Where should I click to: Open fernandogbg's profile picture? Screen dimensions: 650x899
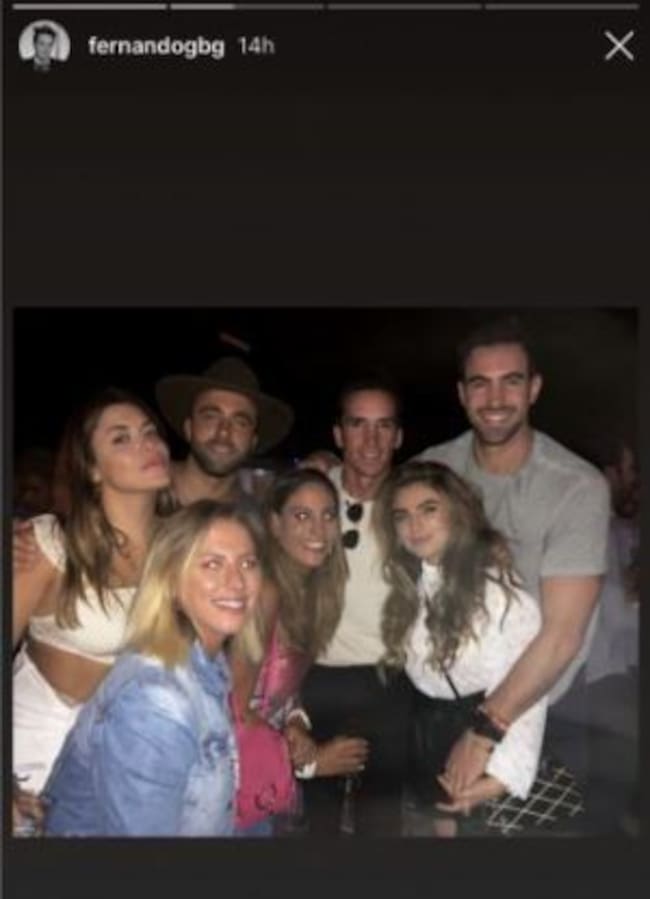click(x=44, y=45)
